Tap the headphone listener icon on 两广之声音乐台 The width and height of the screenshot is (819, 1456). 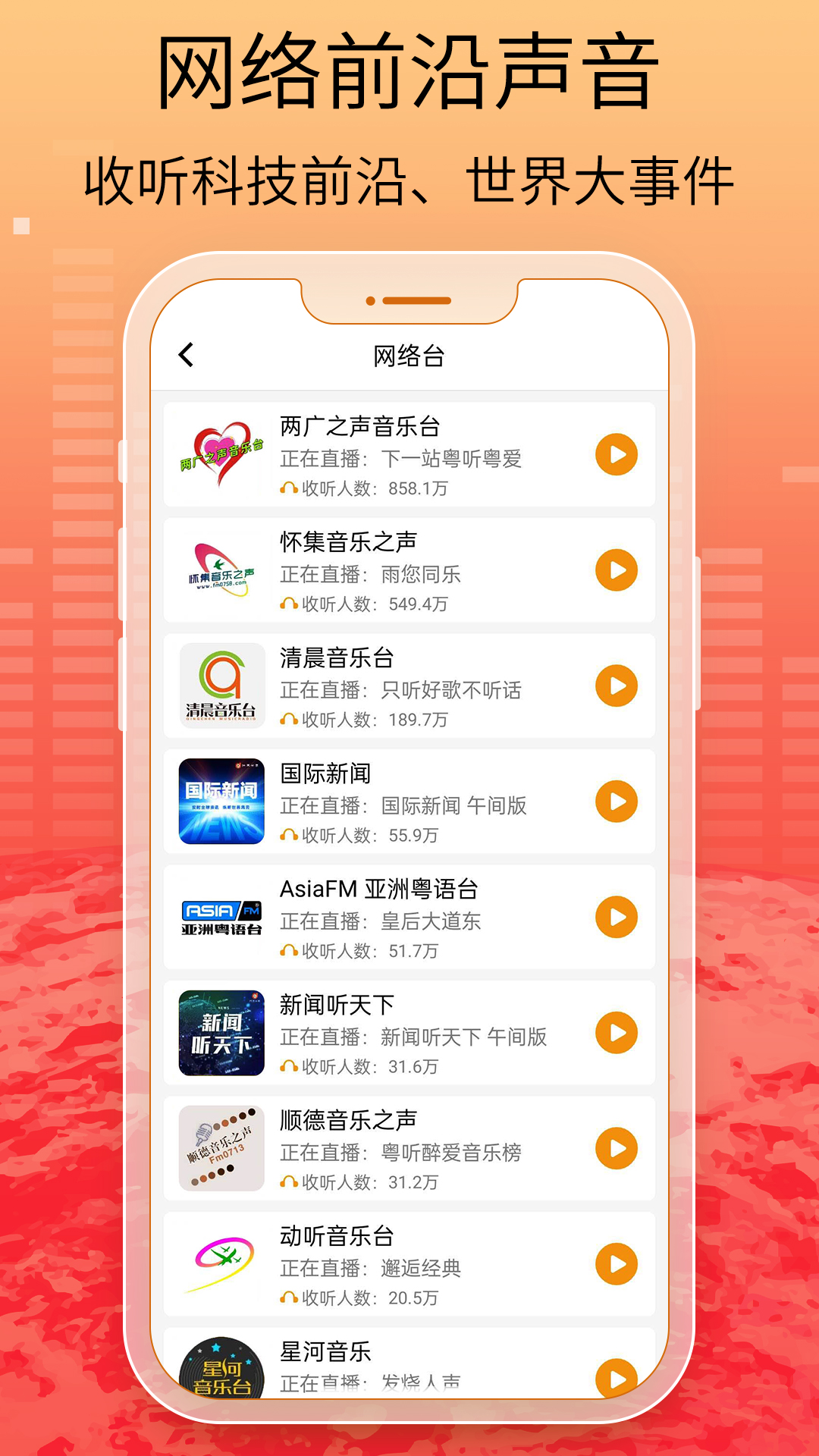pyautogui.click(x=288, y=489)
